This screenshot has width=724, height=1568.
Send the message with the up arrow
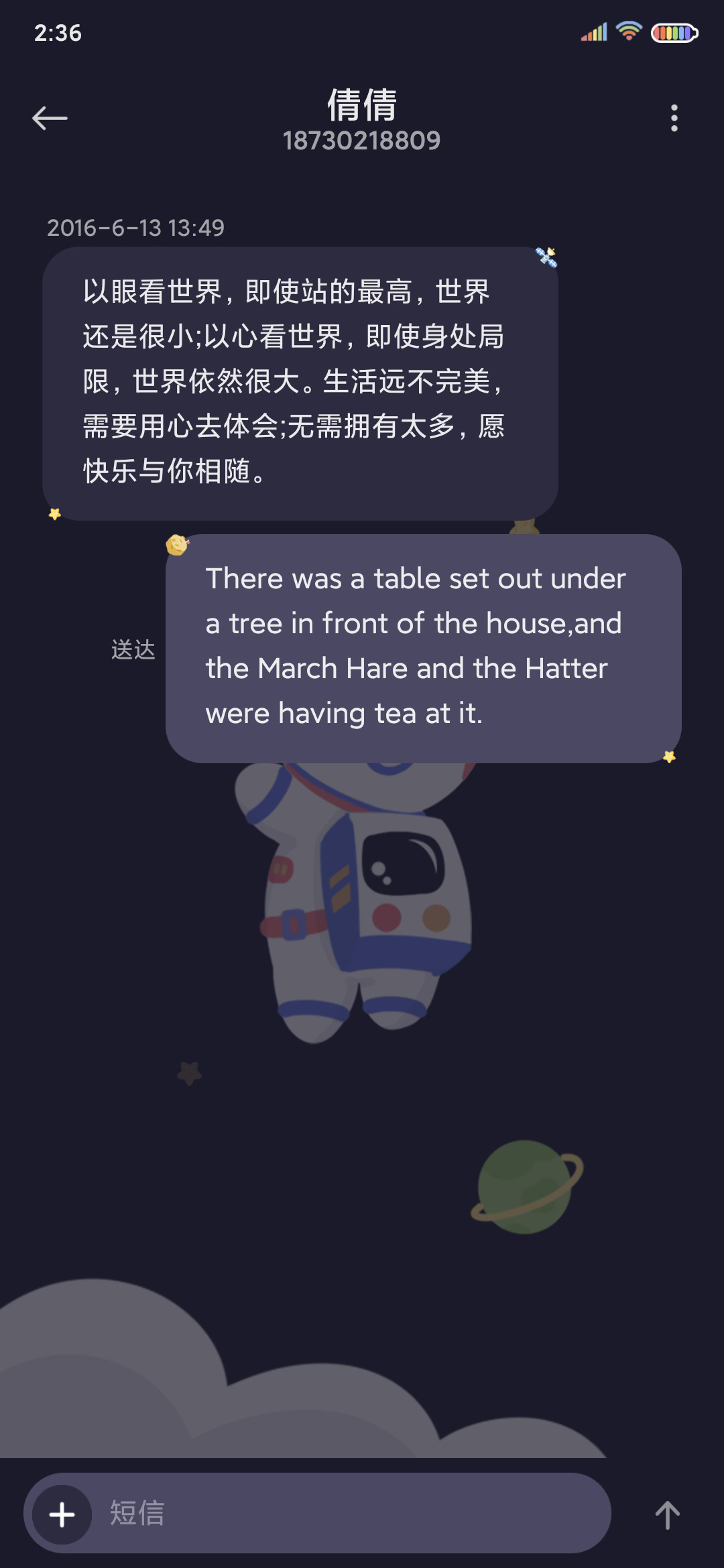click(x=667, y=1514)
